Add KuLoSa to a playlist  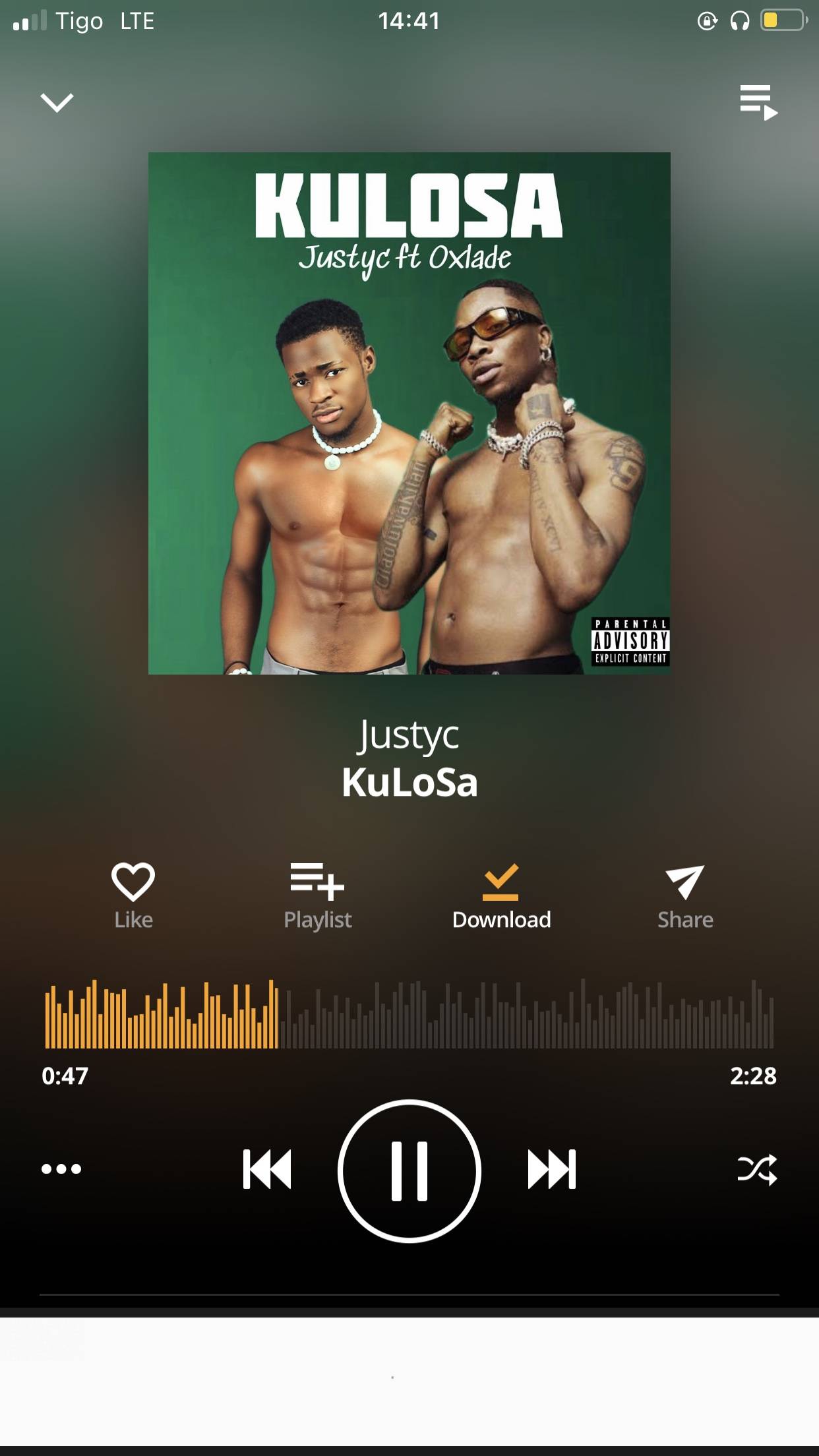click(317, 895)
